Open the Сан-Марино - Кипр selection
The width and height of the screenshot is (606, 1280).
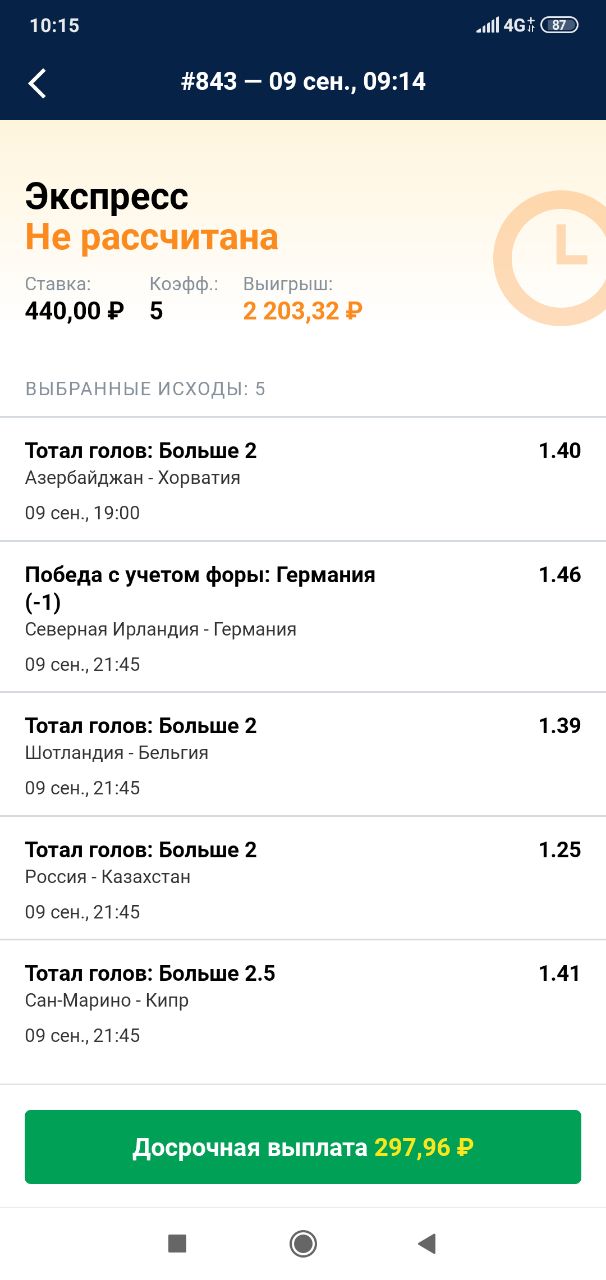click(303, 1002)
